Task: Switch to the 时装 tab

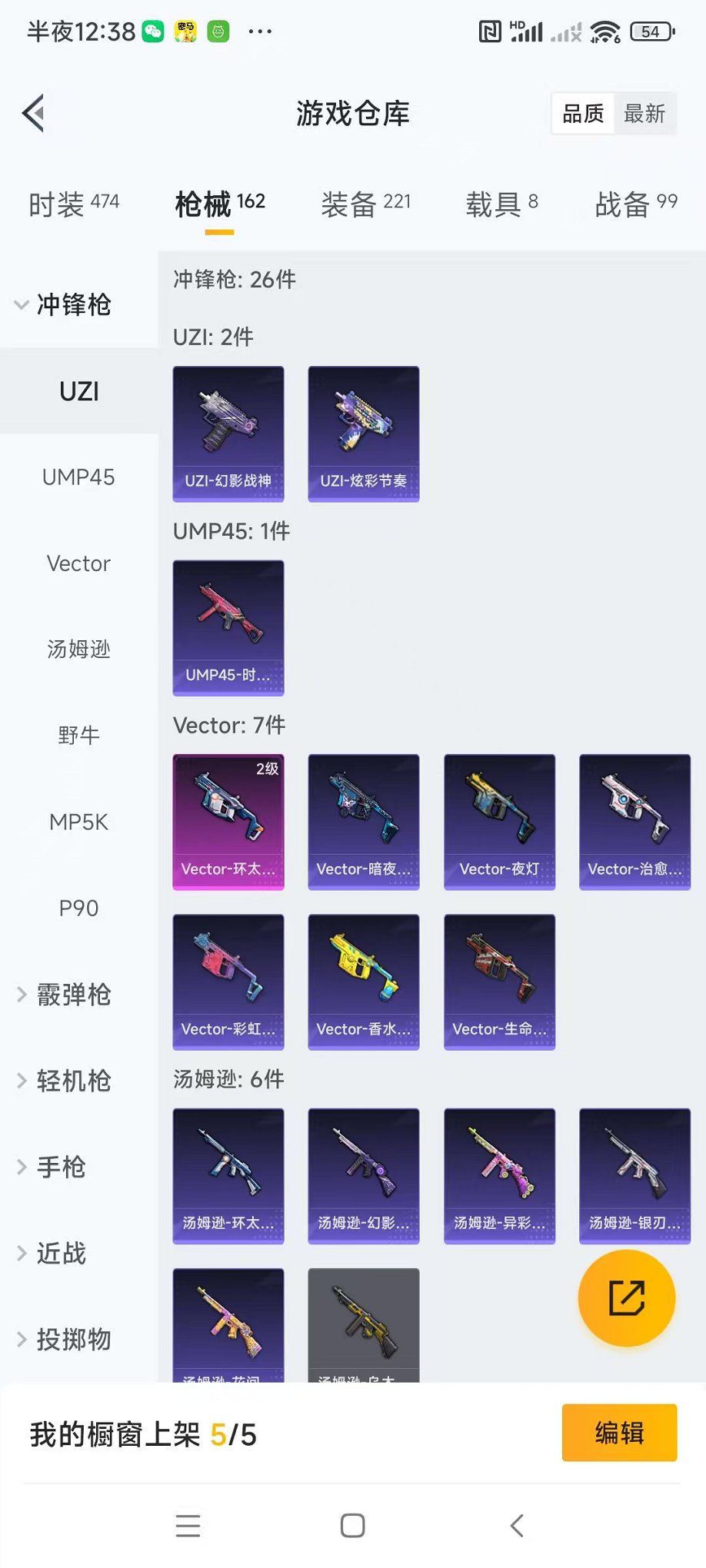Action: click(x=73, y=204)
